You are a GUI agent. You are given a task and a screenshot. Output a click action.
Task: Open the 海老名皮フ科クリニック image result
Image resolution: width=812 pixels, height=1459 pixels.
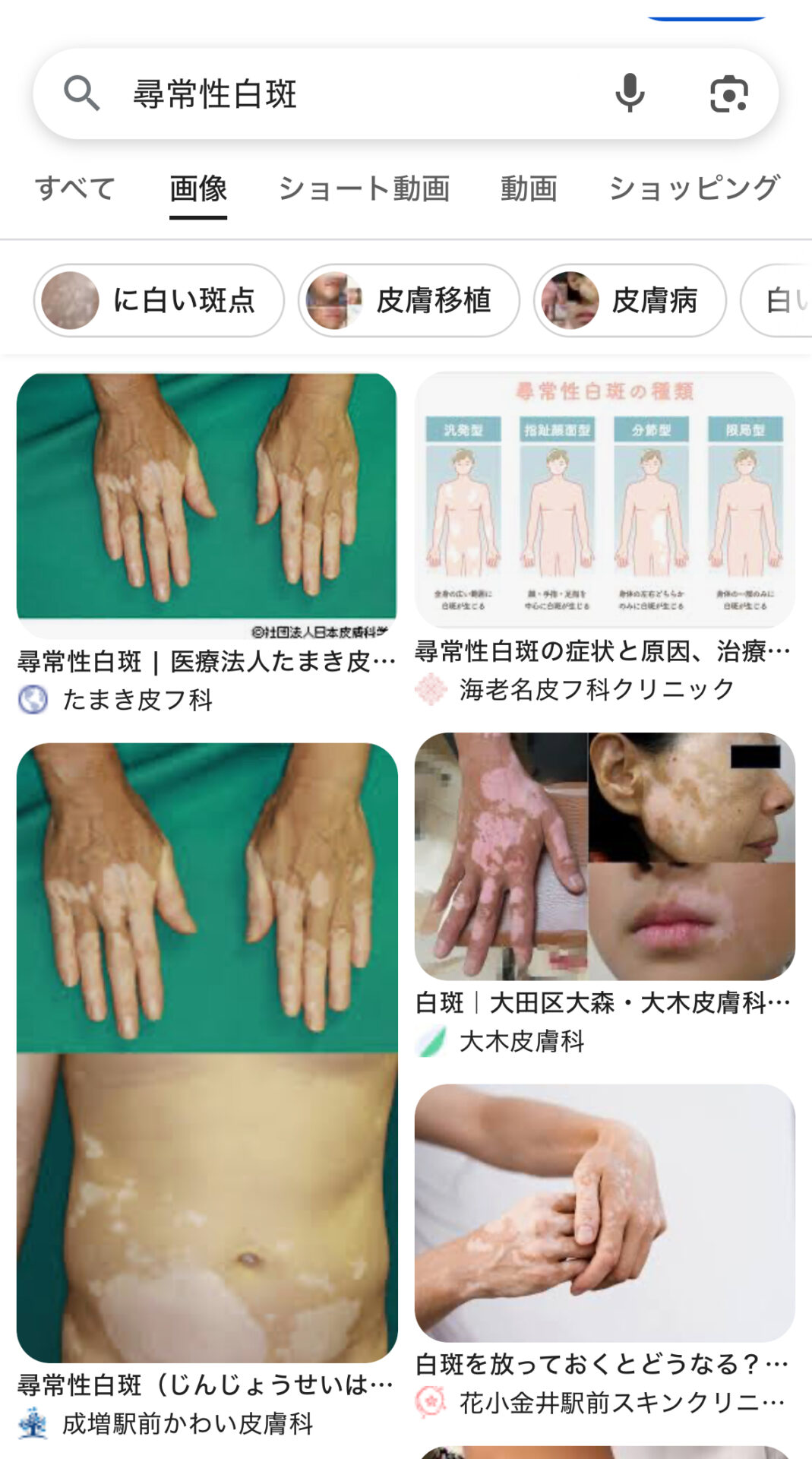605,499
